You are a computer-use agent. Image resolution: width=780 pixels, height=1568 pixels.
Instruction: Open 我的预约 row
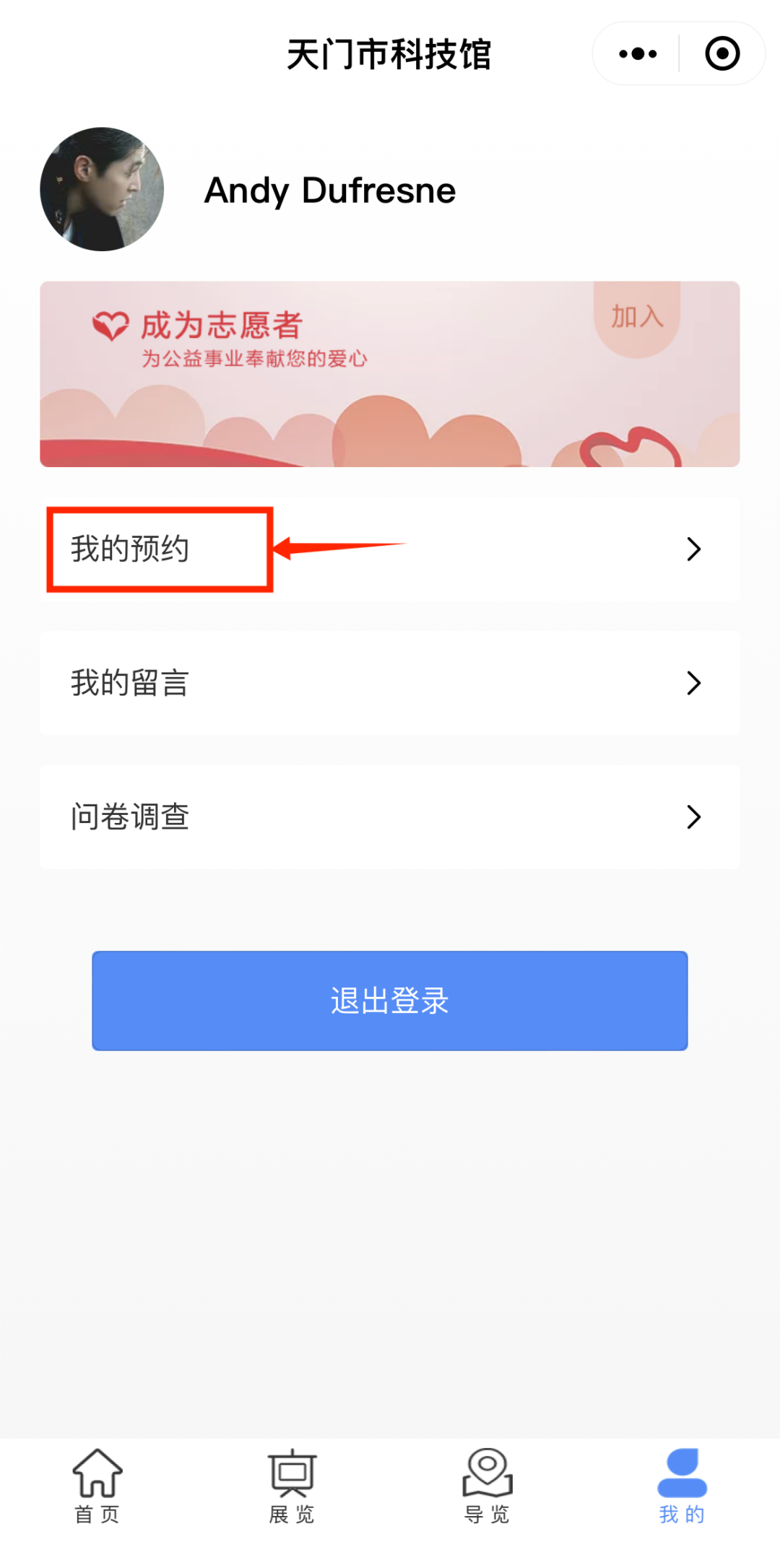pyautogui.click(x=390, y=549)
